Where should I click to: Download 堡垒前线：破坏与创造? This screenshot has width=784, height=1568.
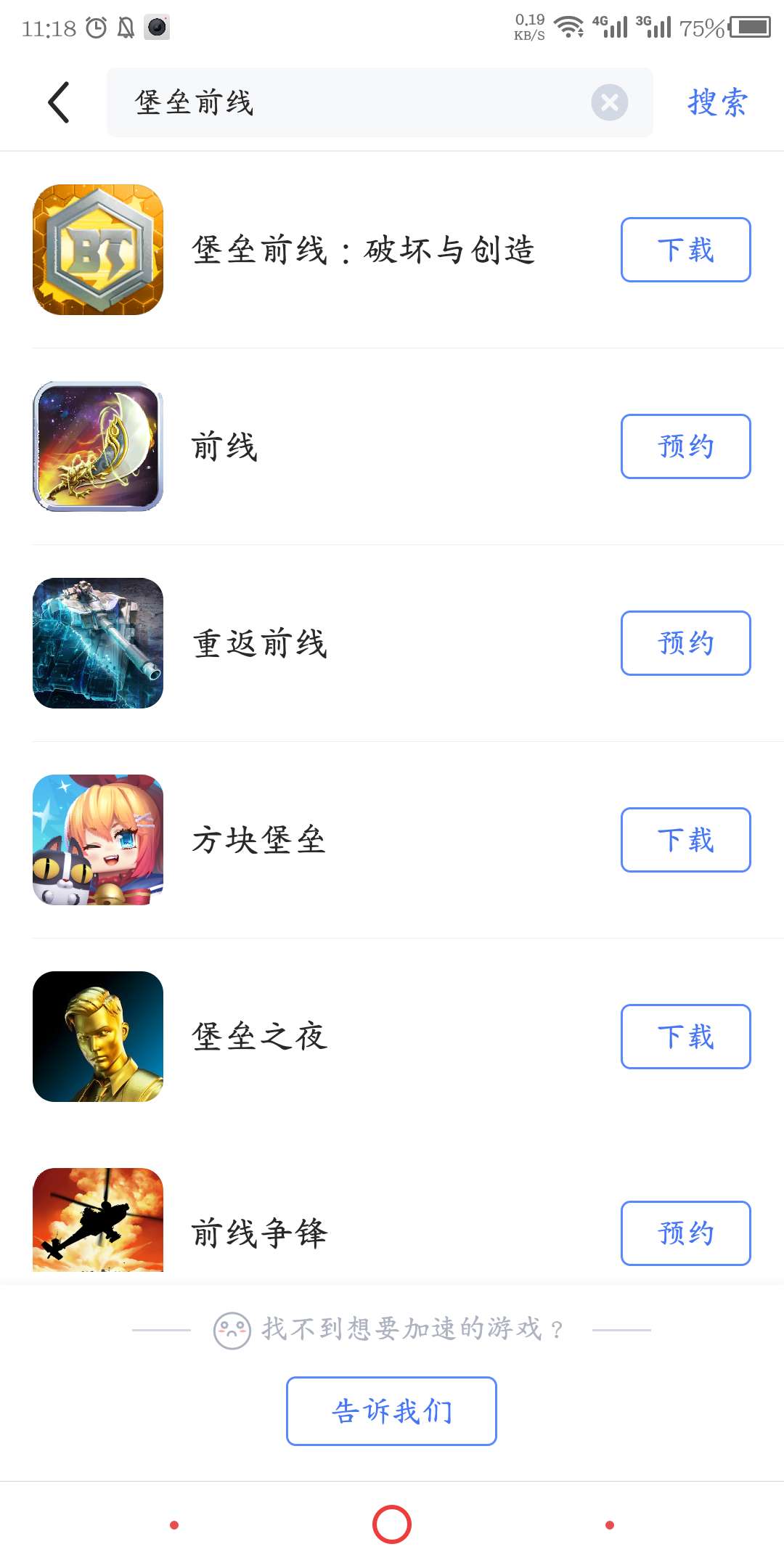[685, 250]
